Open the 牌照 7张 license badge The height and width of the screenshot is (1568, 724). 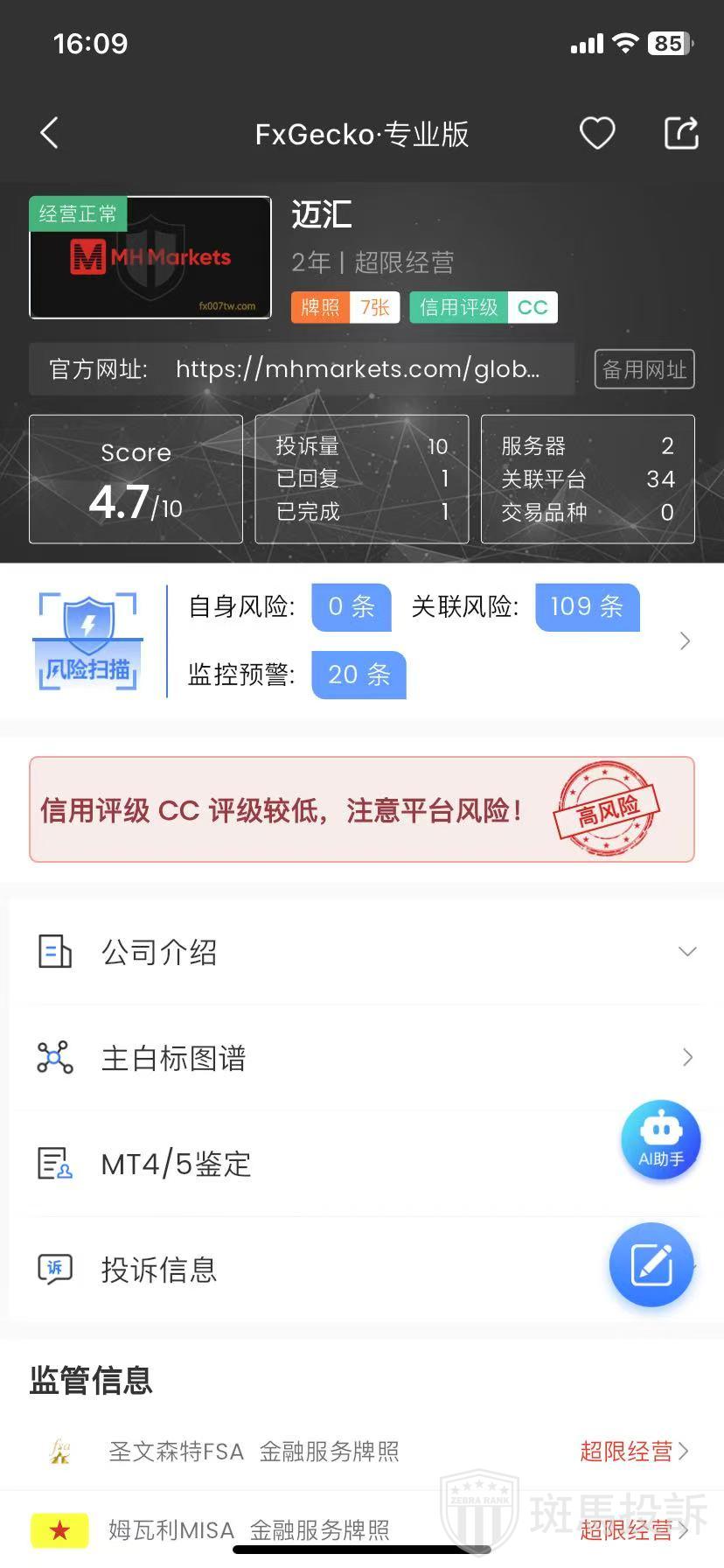(345, 307)
